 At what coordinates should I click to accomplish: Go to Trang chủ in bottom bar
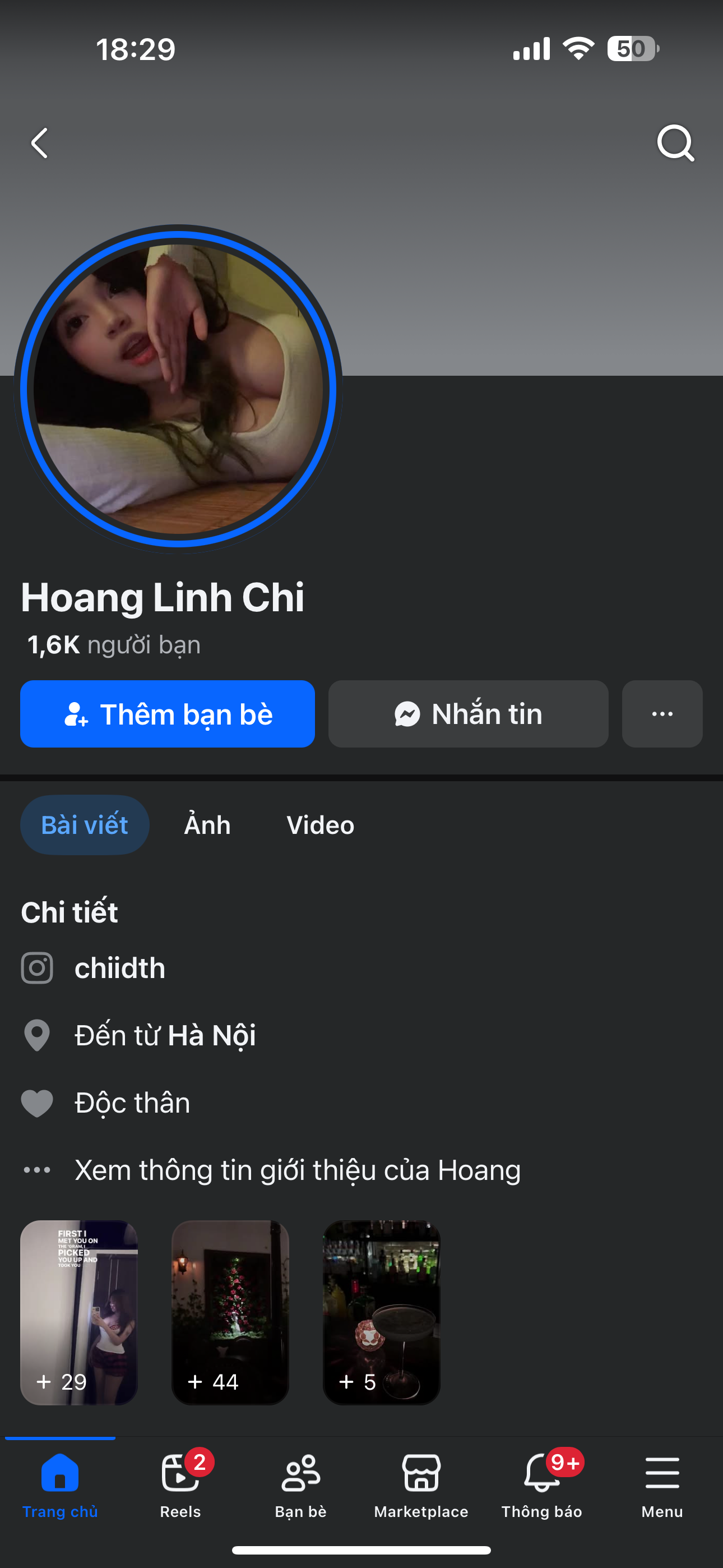(59, 1484)
